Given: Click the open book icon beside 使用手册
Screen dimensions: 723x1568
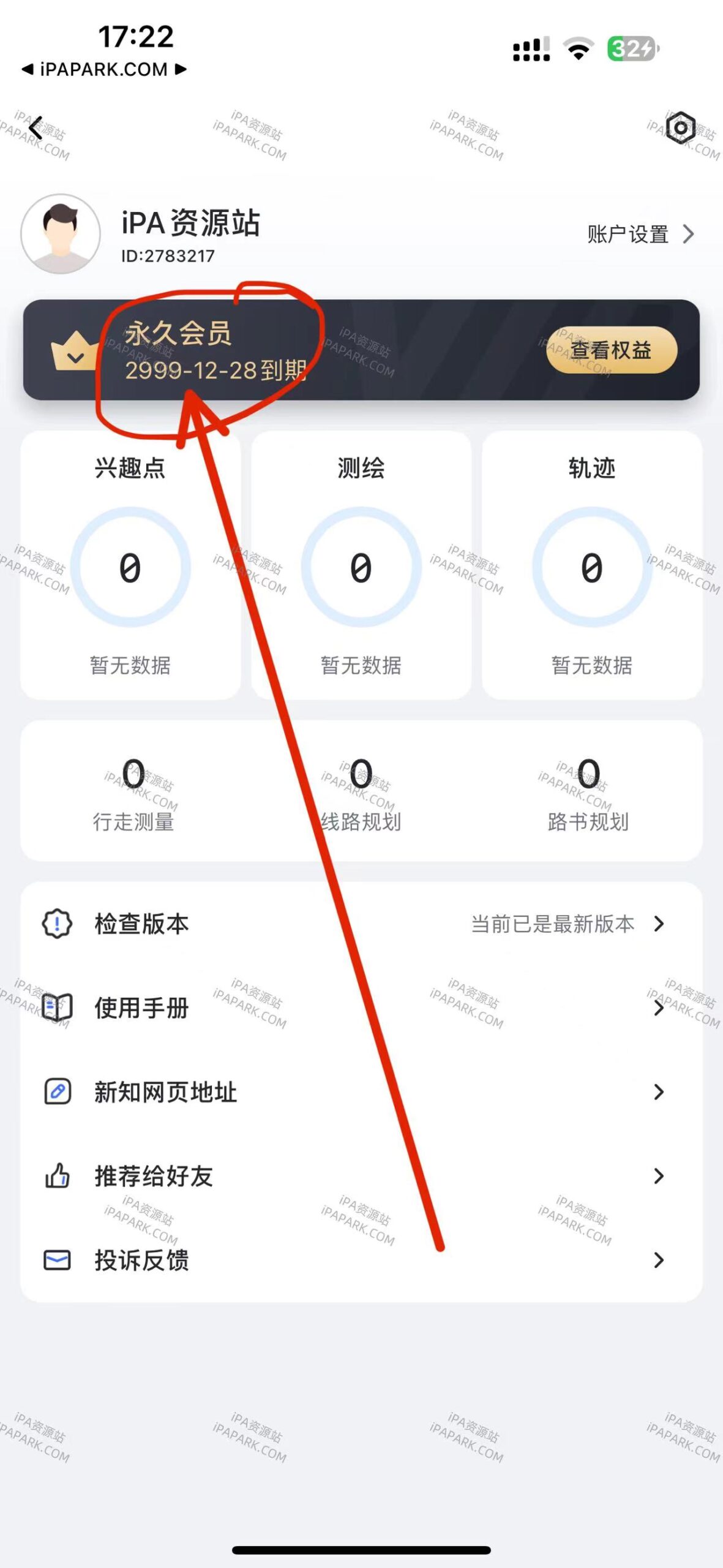Looking at the screenshot, I should click(56, 1008).
